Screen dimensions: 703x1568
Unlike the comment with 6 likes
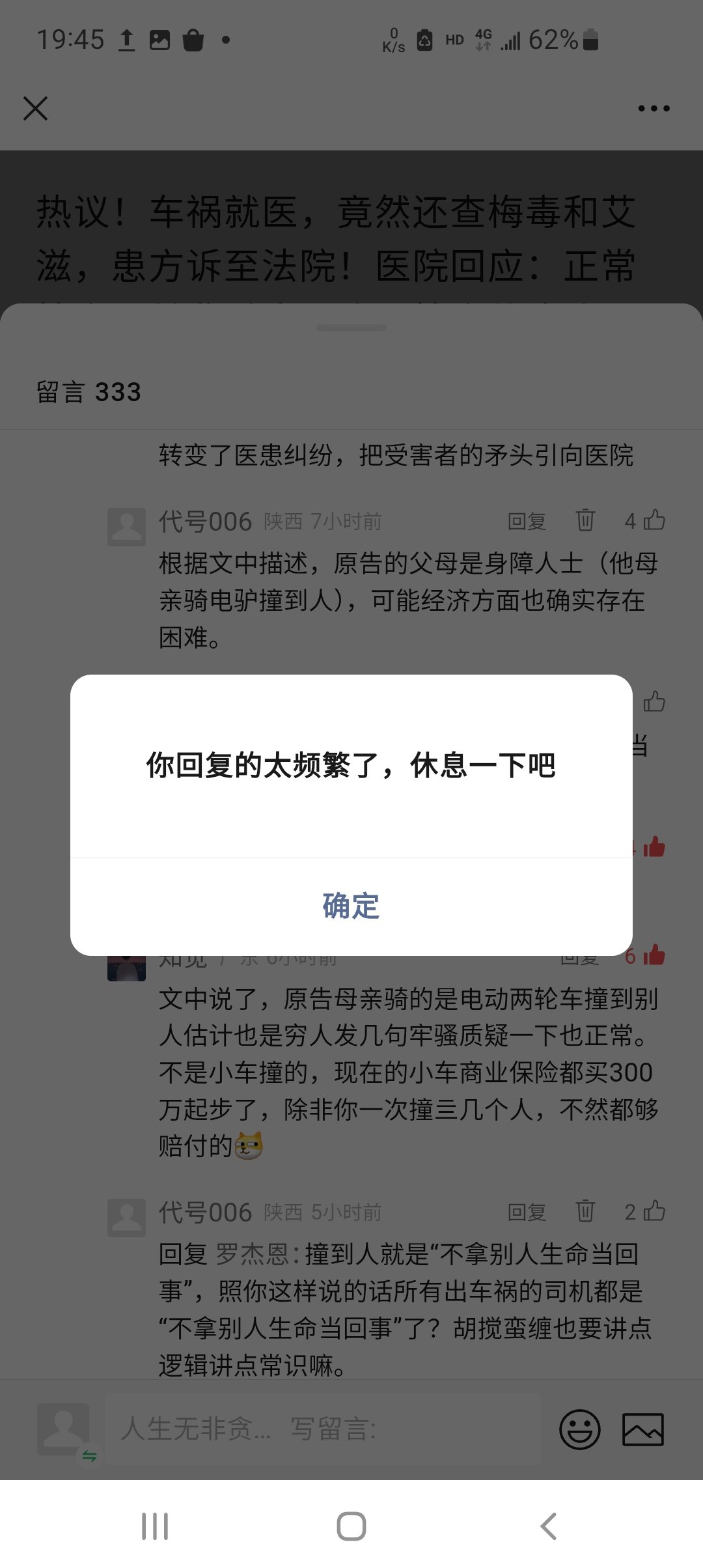coord(654,955)
